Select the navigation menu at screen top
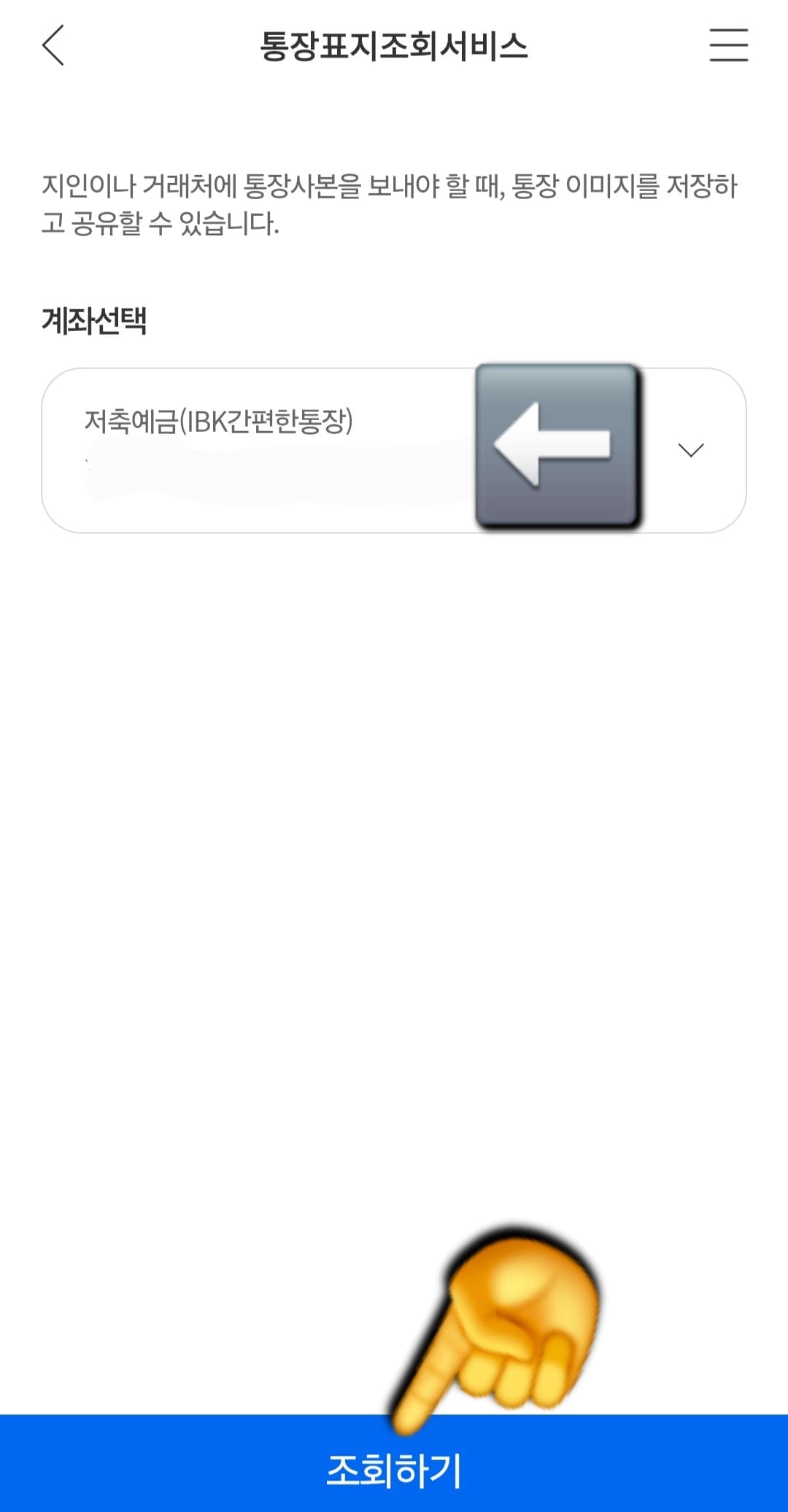Screen dimensions: 788x1512 tap(730, 46)
